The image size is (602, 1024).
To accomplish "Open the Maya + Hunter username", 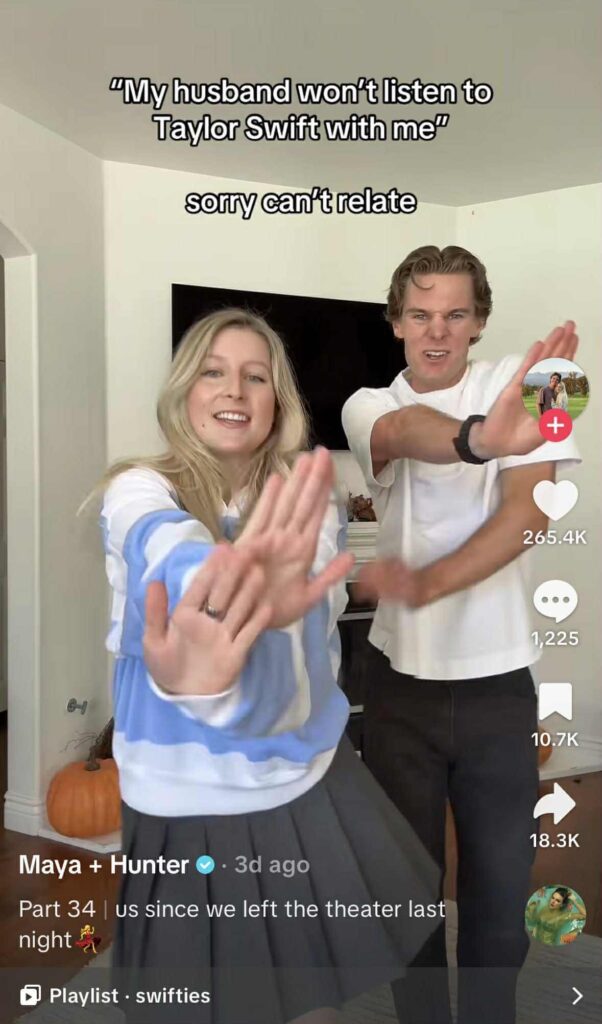I will (x=104, y=865).
